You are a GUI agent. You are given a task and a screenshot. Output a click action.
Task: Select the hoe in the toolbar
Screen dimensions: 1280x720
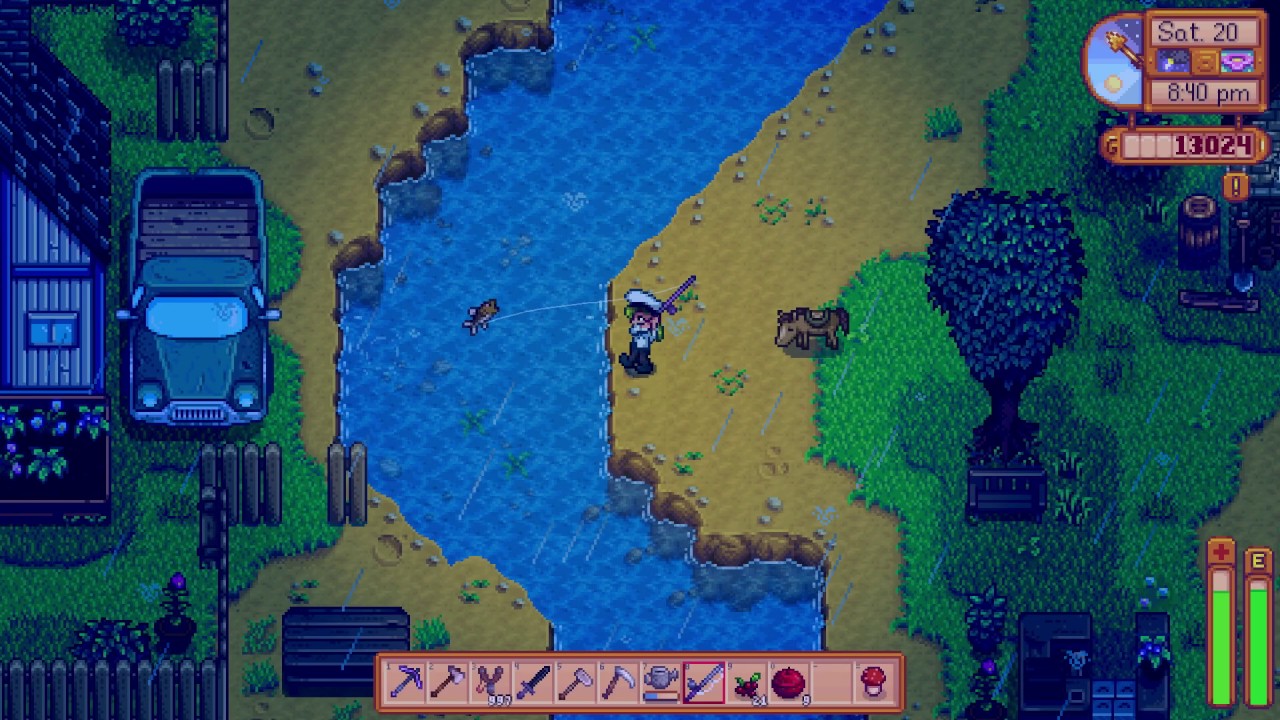(576, 683)
